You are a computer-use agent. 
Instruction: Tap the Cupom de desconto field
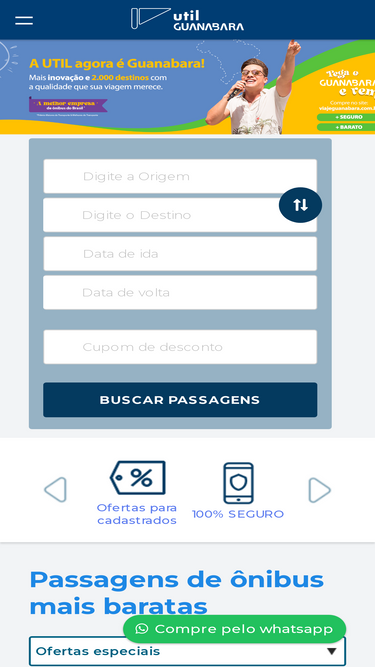click(x=180, y=347)
